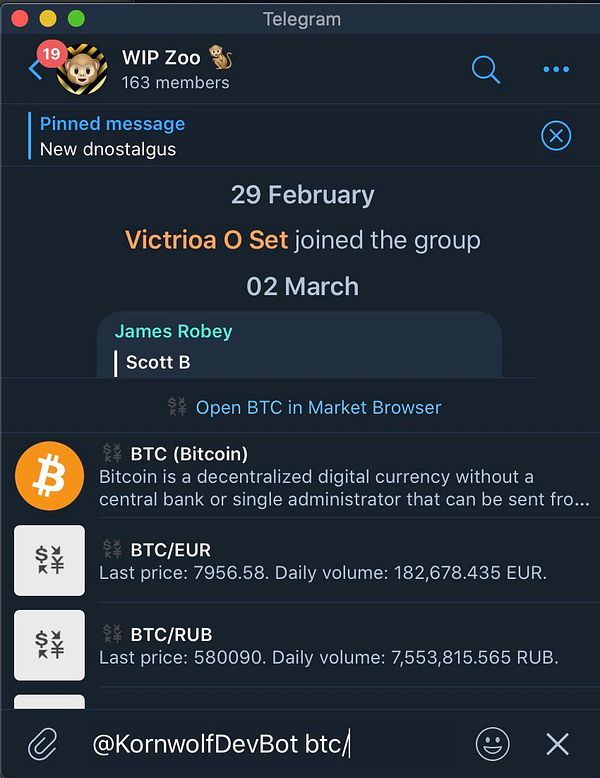Open Victrioa O Set's profile
The width and height of the screenshot is (600, 778).
(206, 240)
